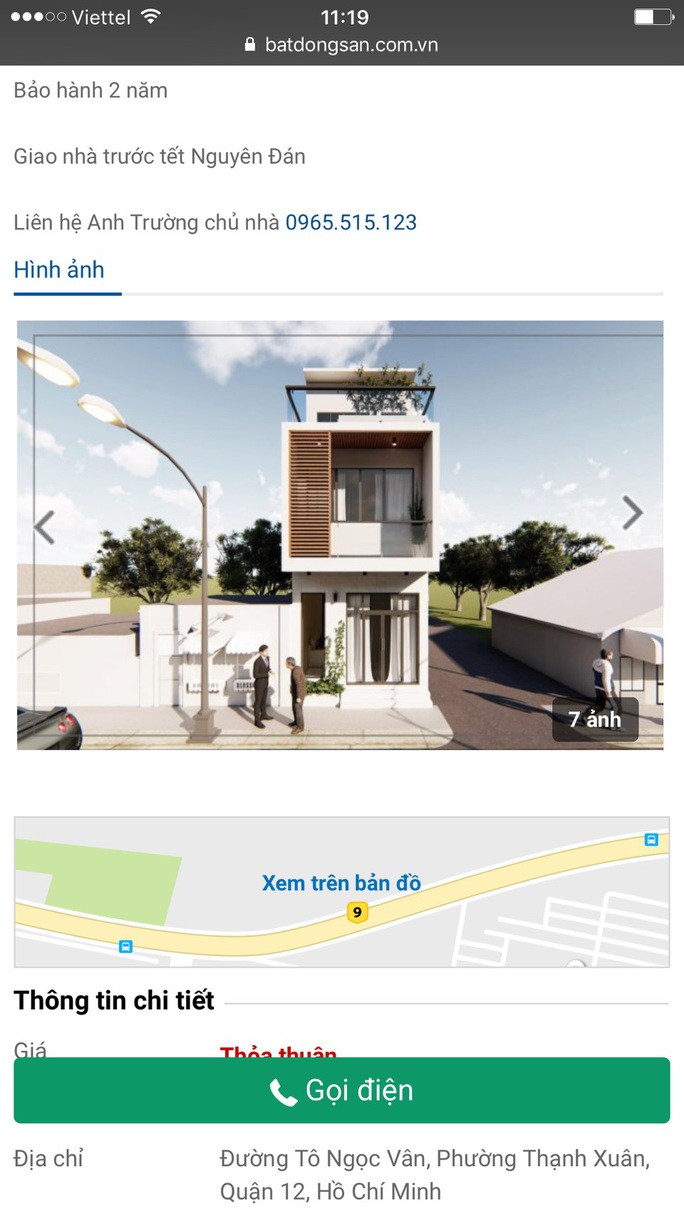Show the next house photo

coord(632,513)
